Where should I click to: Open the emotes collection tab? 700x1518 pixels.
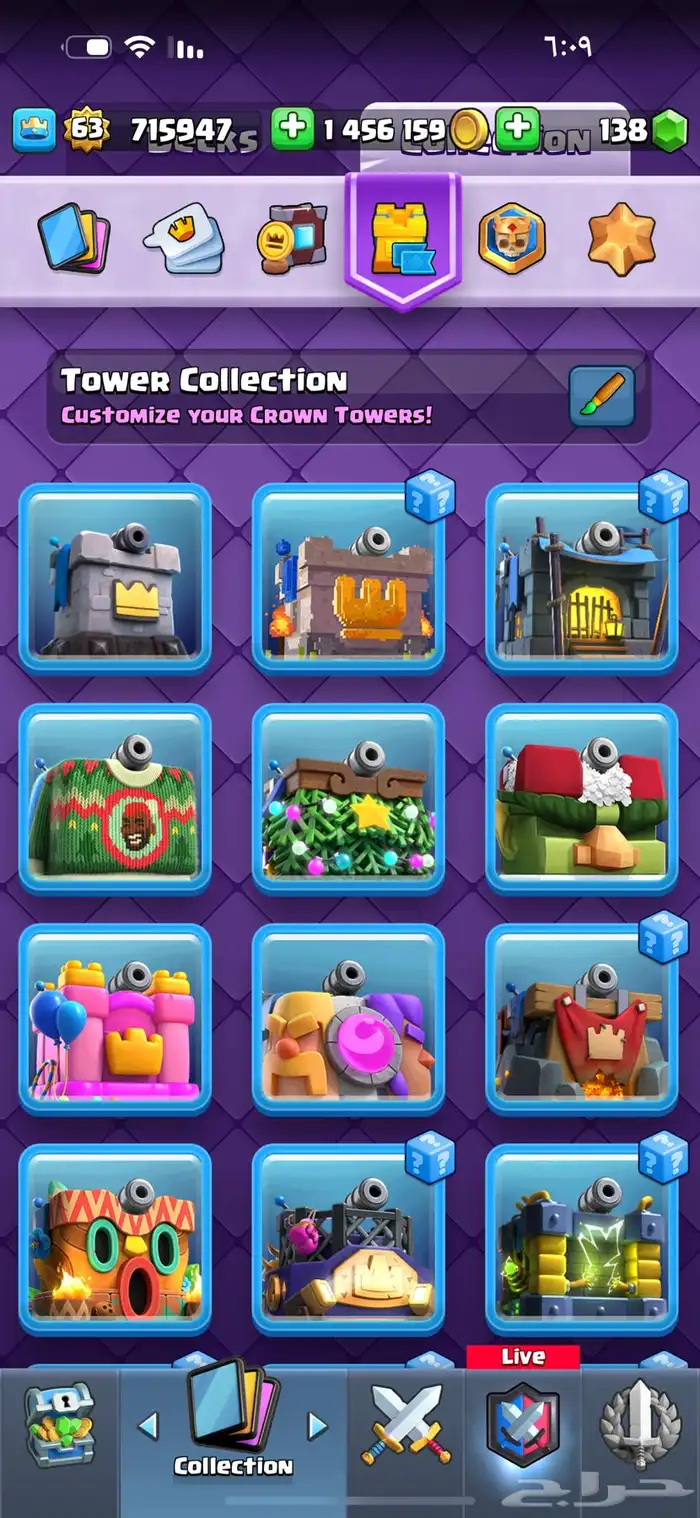click(184, 238)
